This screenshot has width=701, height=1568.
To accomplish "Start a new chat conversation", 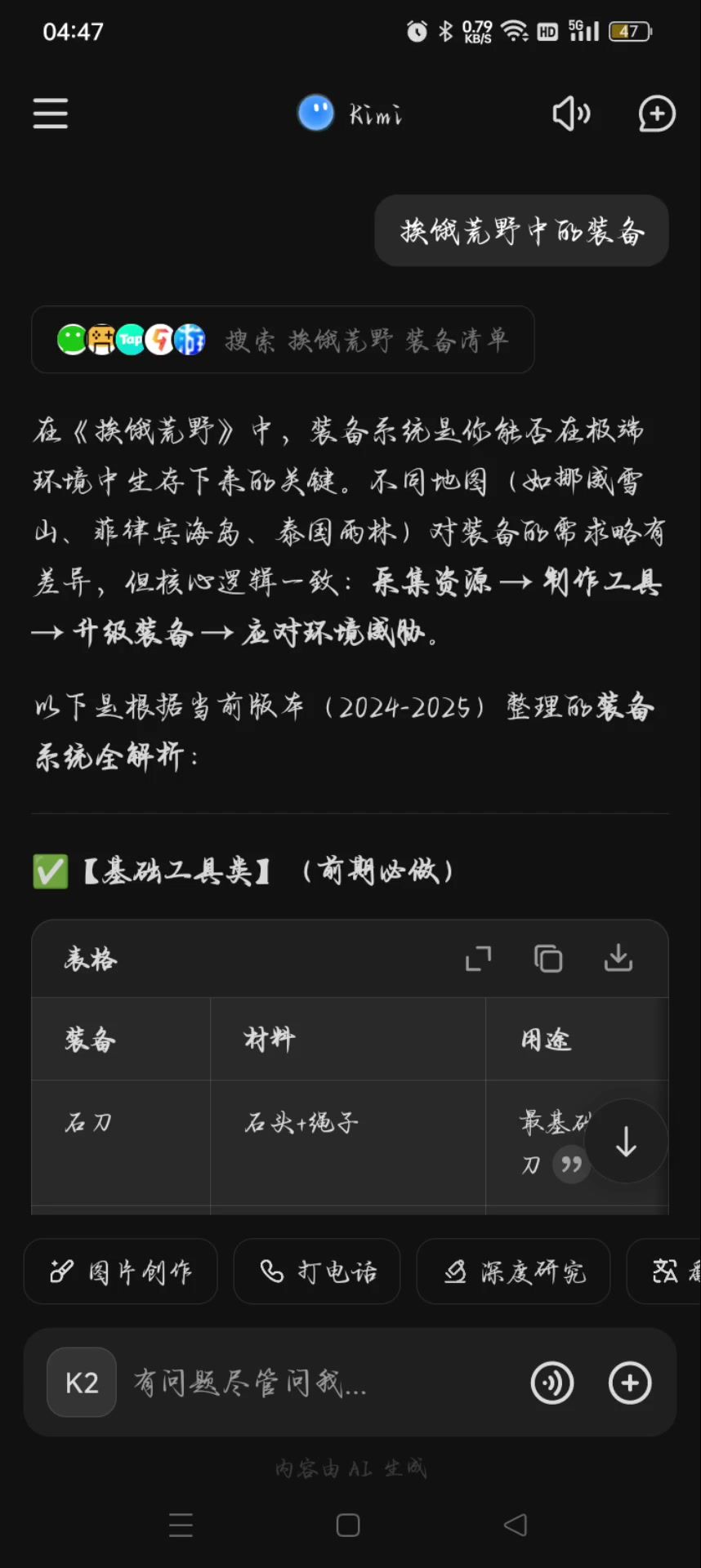I will 657,114.
